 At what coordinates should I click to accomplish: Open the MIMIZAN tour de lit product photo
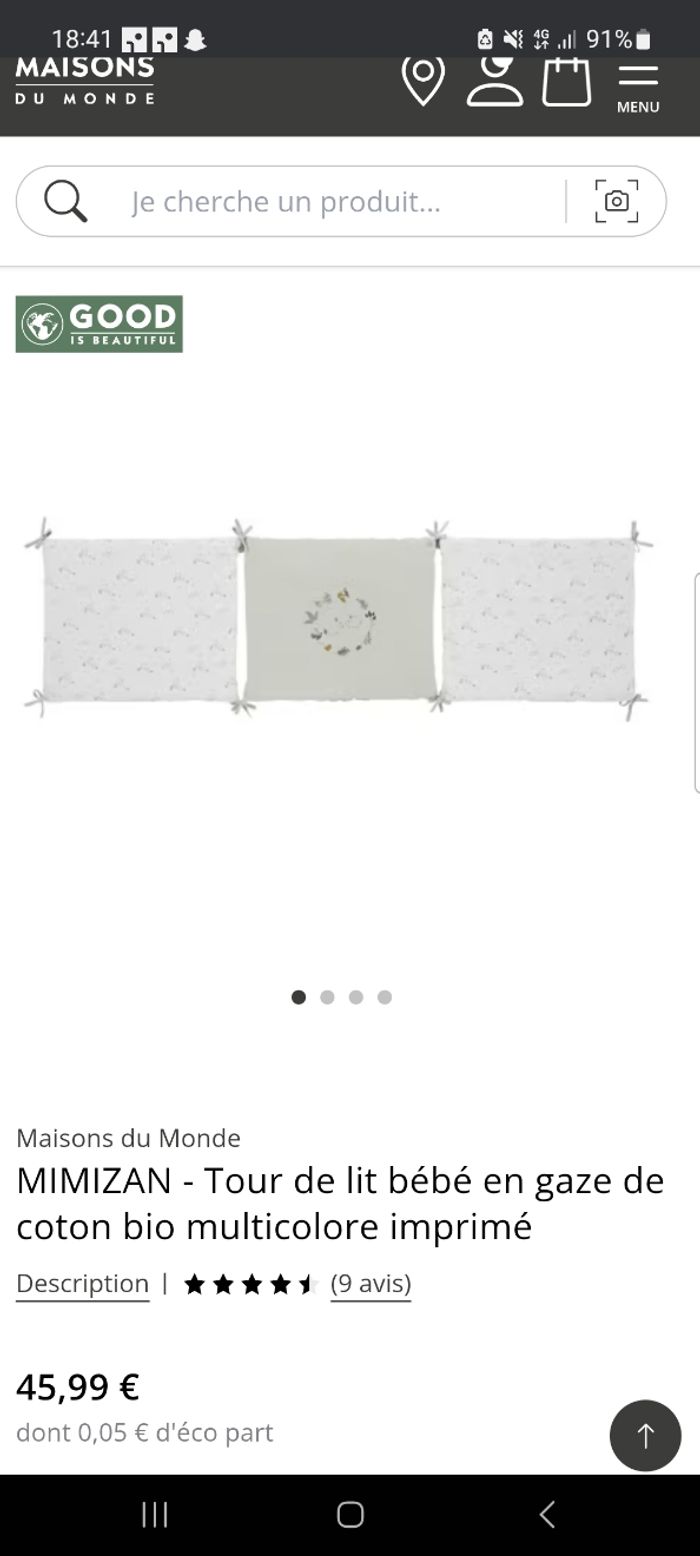point(339,619)
